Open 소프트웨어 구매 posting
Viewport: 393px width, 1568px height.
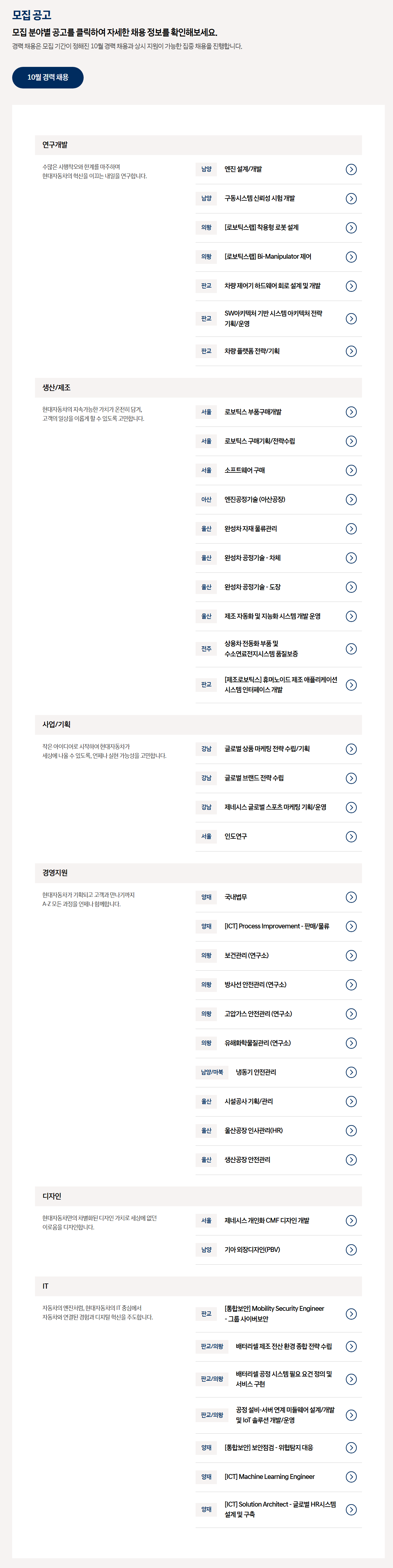(x=278, y=471)
